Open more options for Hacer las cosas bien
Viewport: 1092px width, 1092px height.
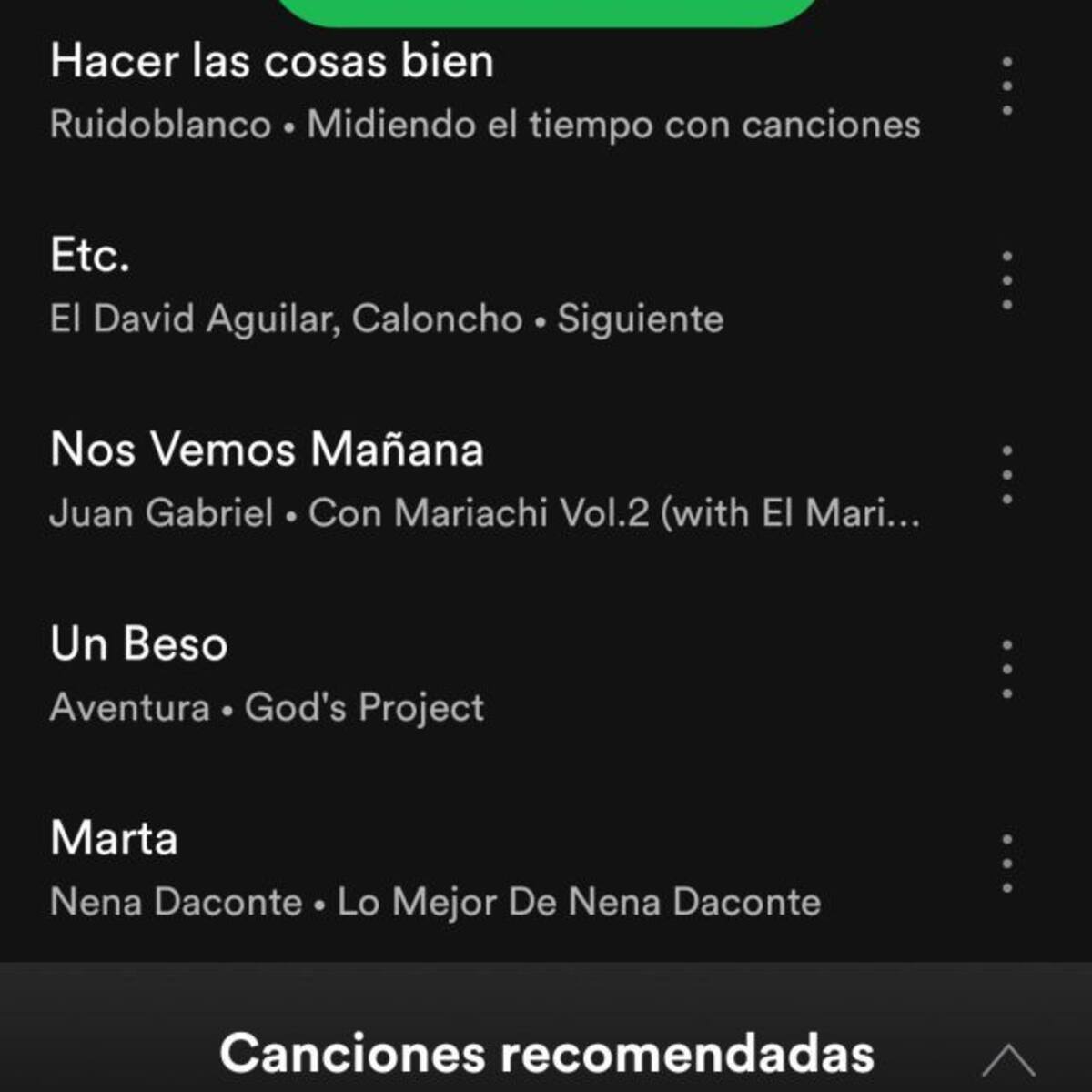click(x=1006, y=86)
